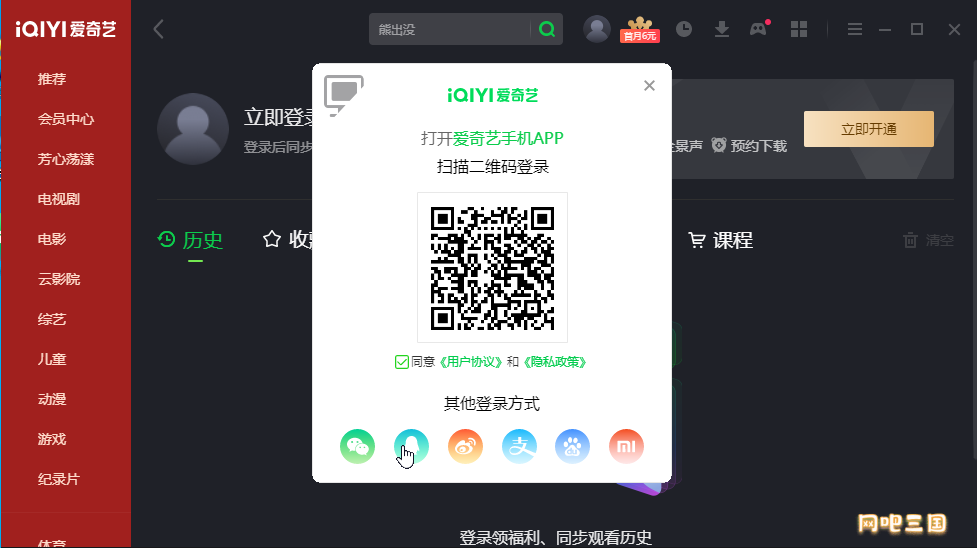Log in with Alipay
Image resolution: width=977 pixels, height=548 pixels.
point(519,446)
